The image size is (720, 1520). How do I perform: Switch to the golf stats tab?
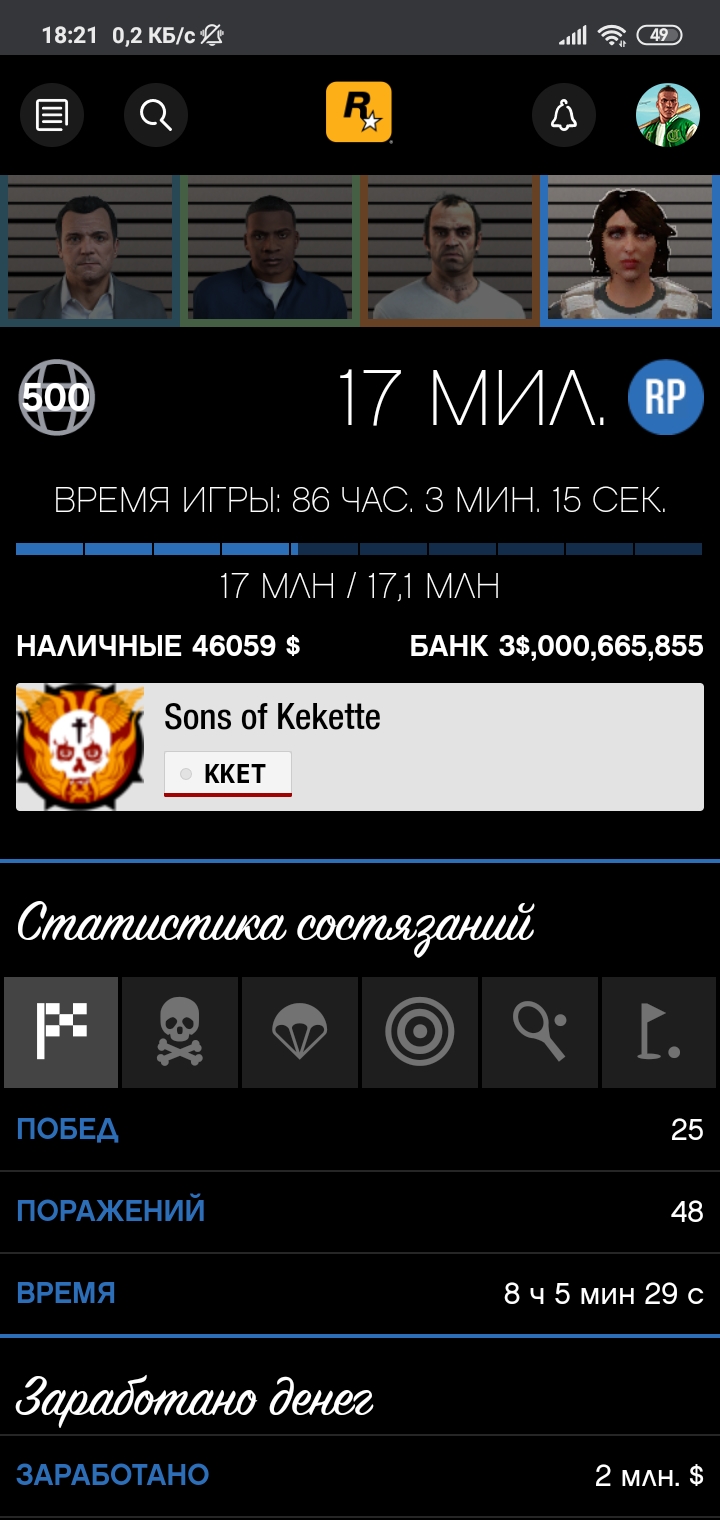(659, 1033)
